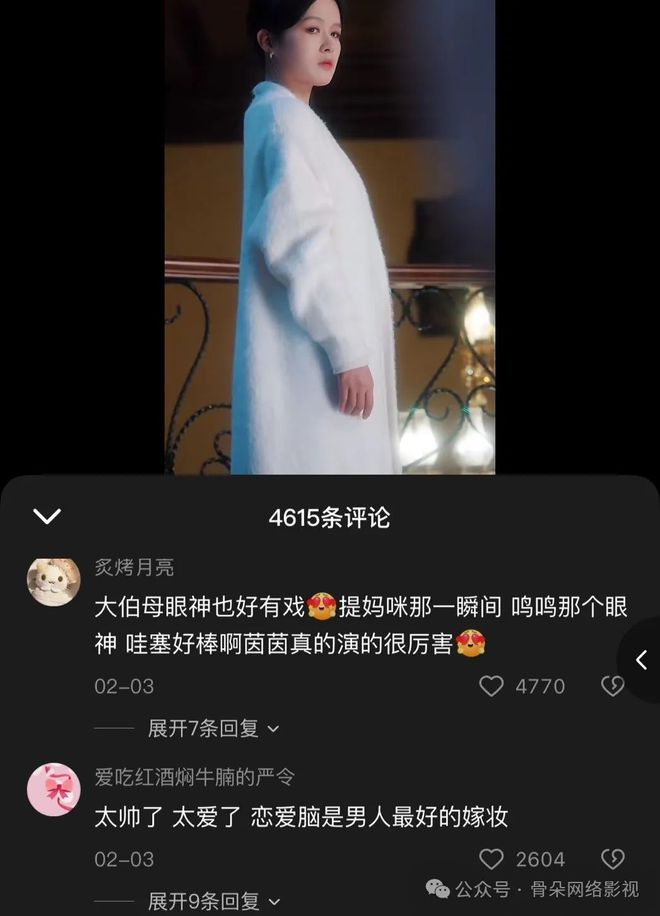
Task: Dislike the comment by 炙烤月亮
Action: (x=612, y=686)
